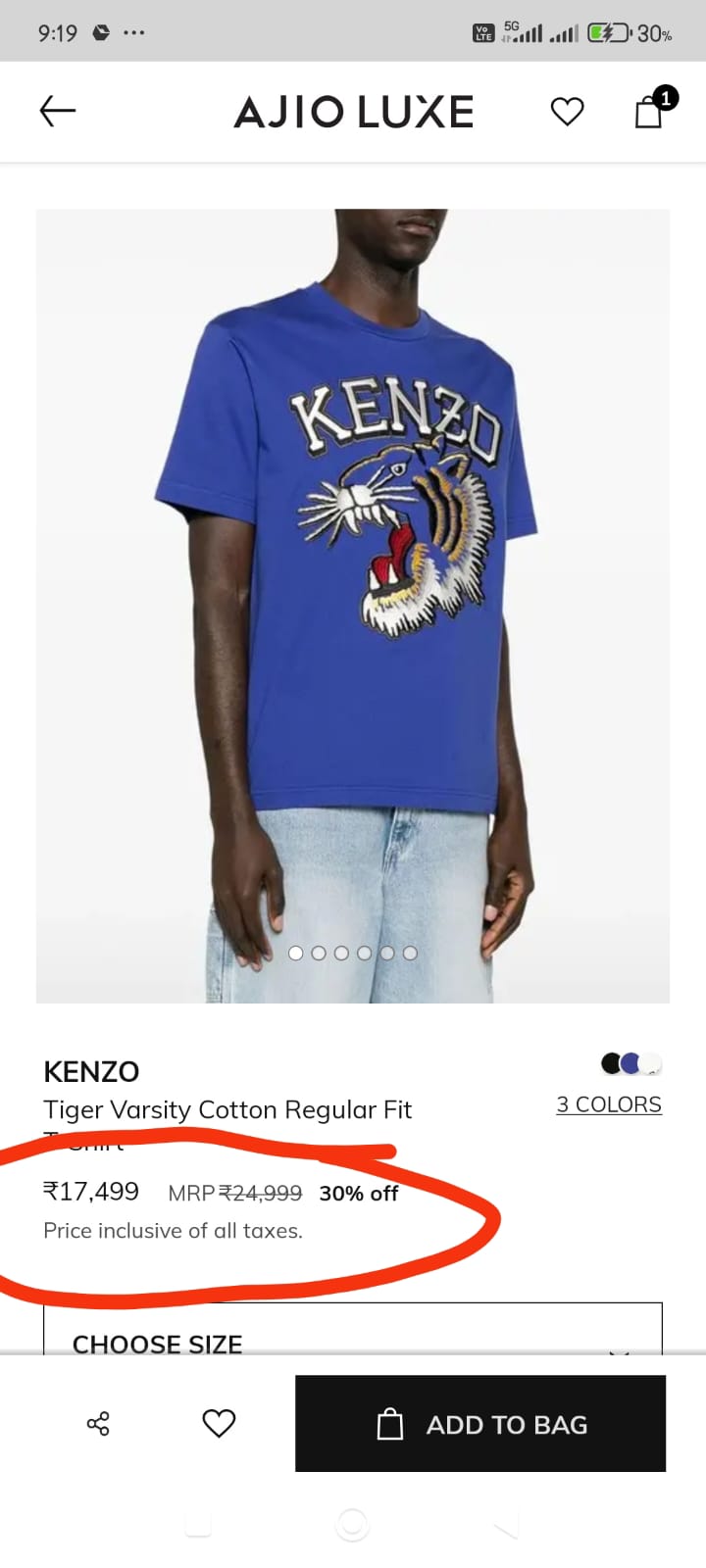Image resolution: width=706 pixels, height=1568 pixels.
Task: Go back using the top arrow
Action: (x=57, y=111)
